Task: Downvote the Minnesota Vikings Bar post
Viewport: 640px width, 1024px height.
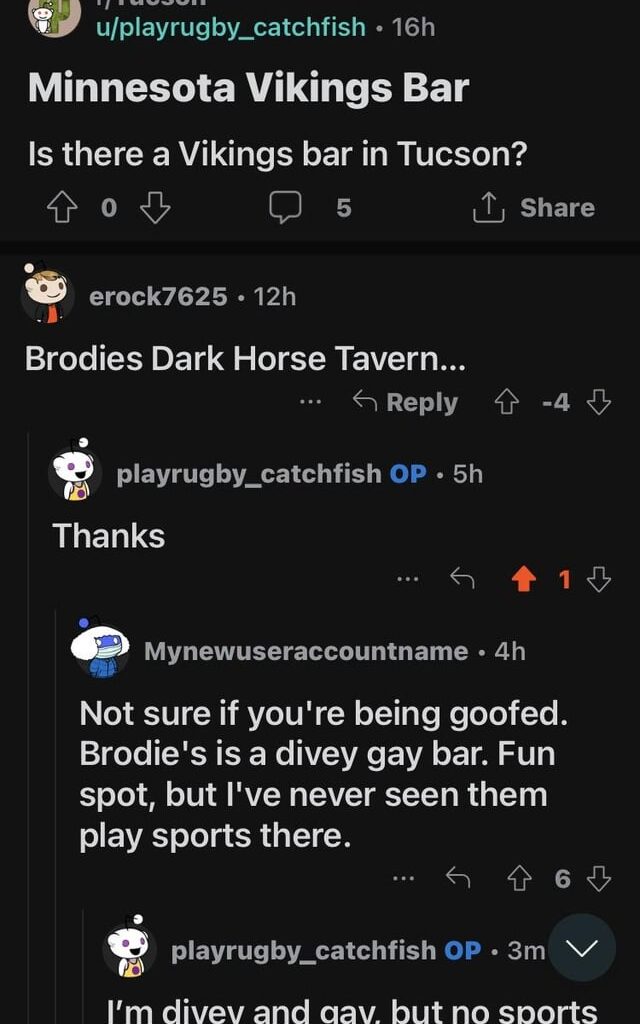Action: pos(154,208)
